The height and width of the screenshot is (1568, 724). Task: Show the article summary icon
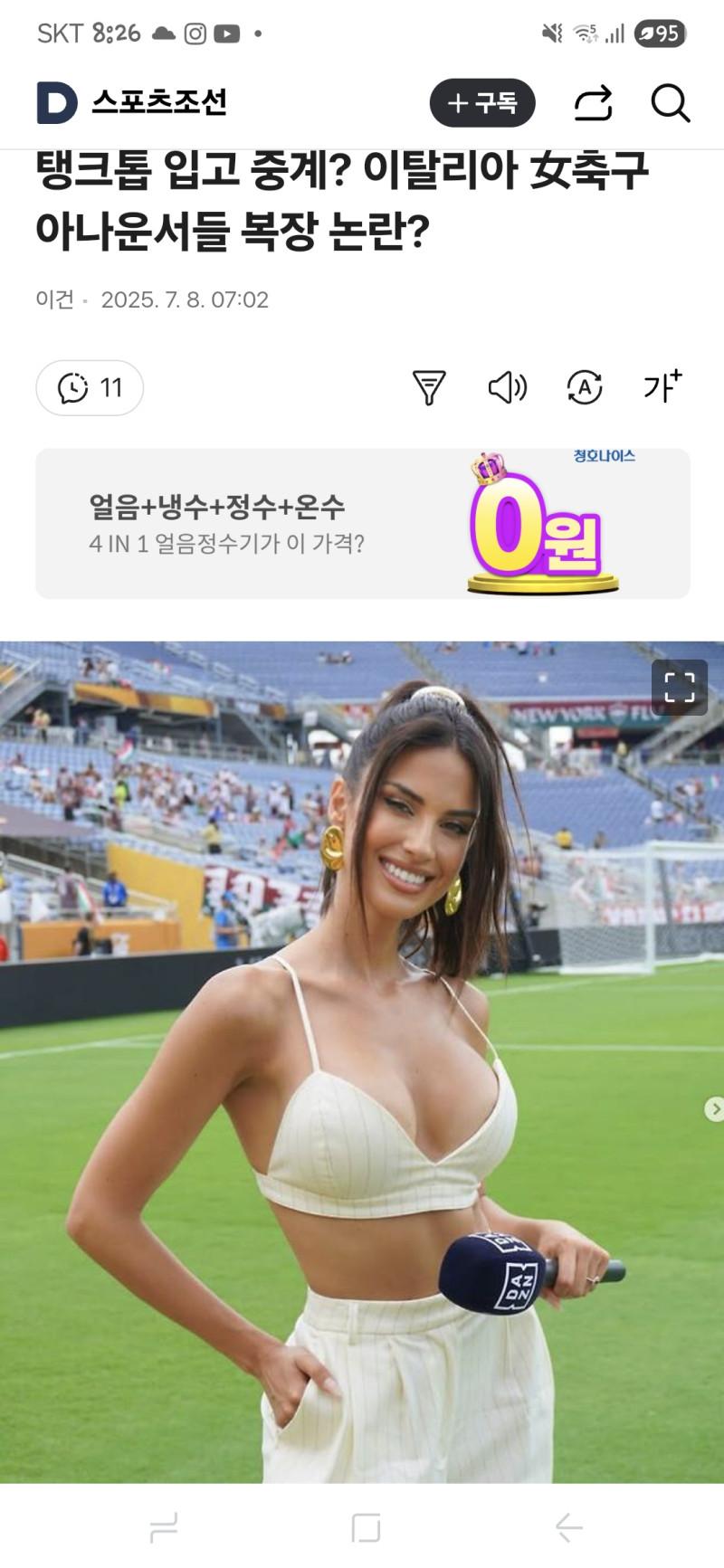429,388
